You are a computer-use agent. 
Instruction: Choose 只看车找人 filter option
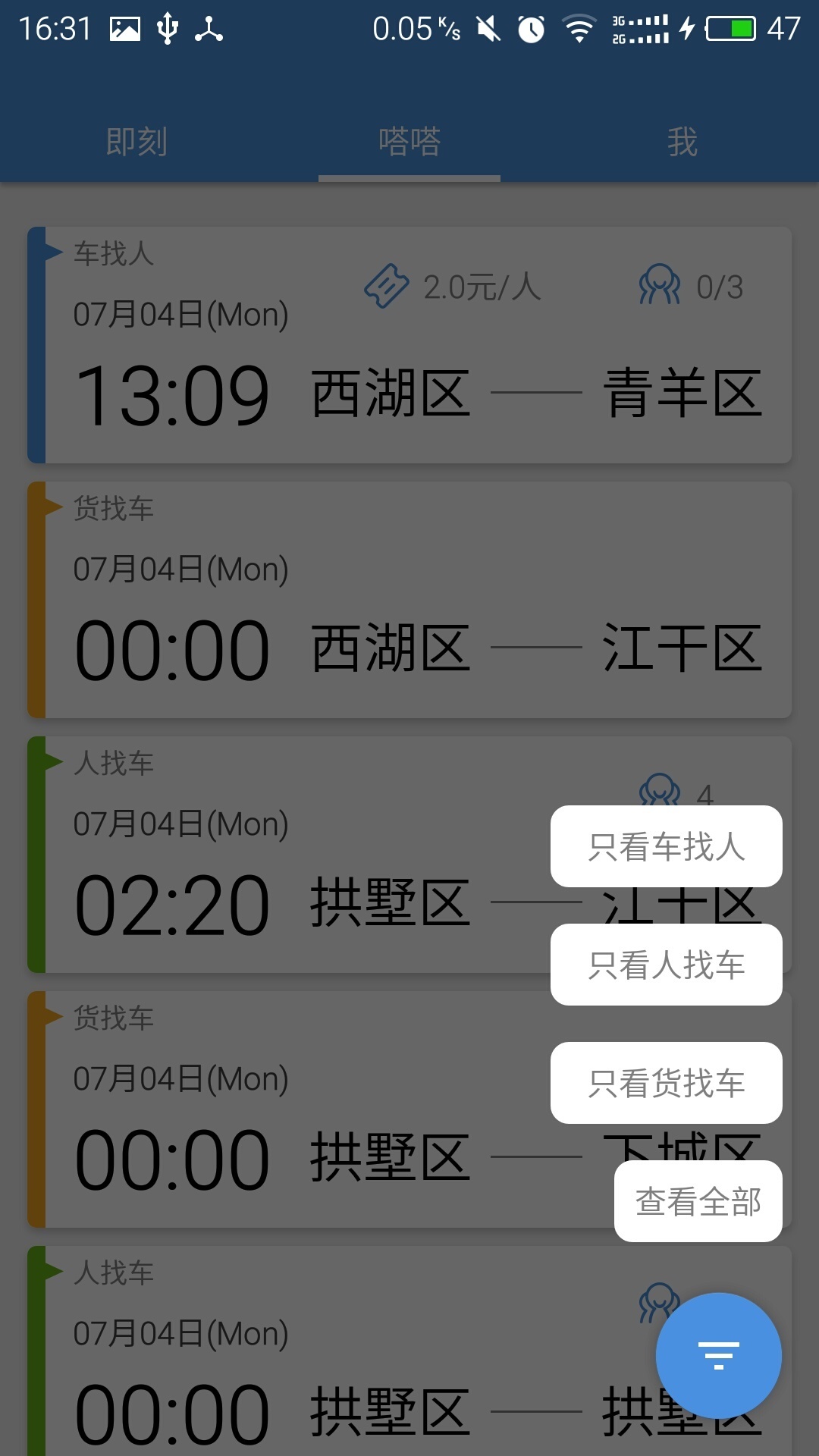[x=666, y=846]
